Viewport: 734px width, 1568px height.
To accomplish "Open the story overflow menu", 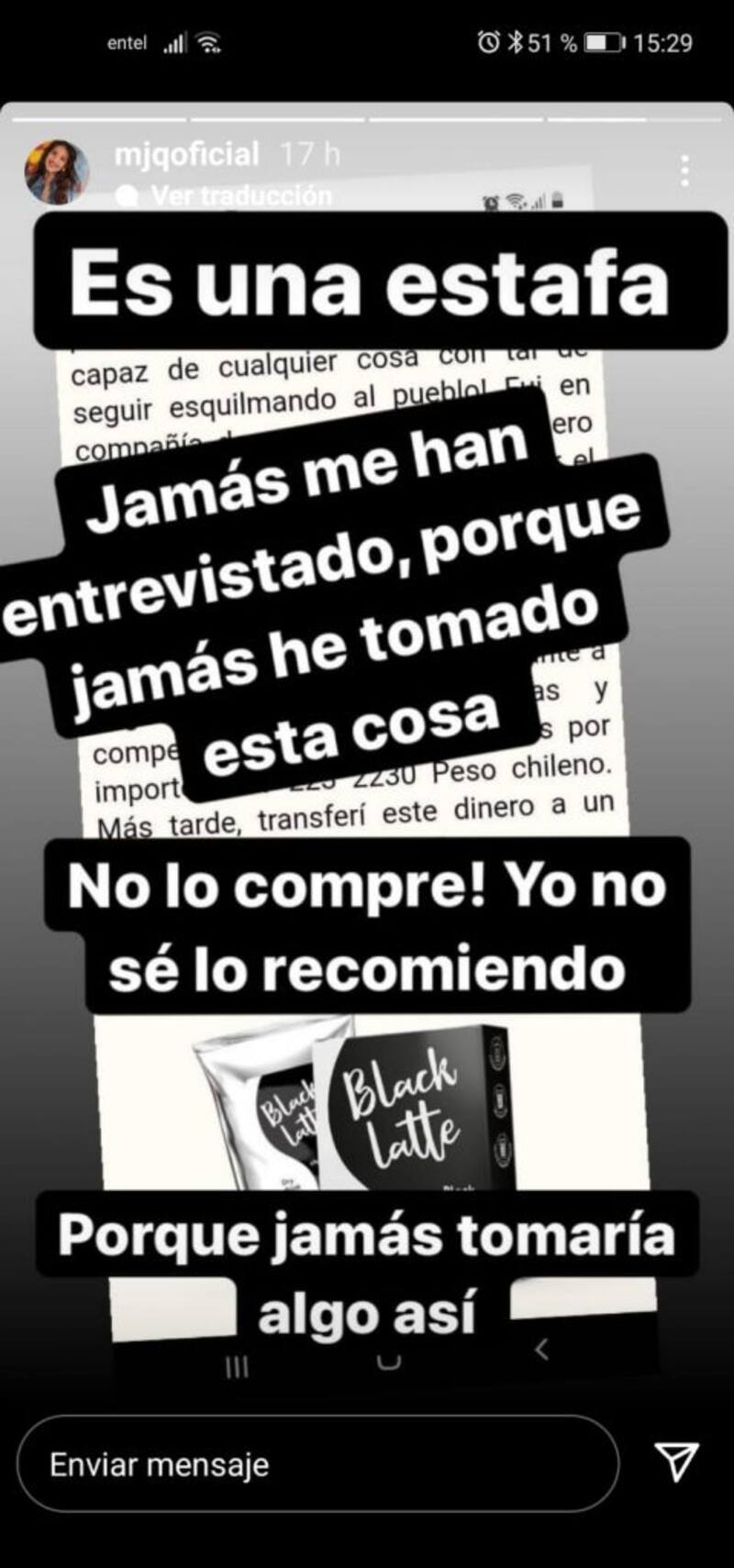I will [684, 171].
